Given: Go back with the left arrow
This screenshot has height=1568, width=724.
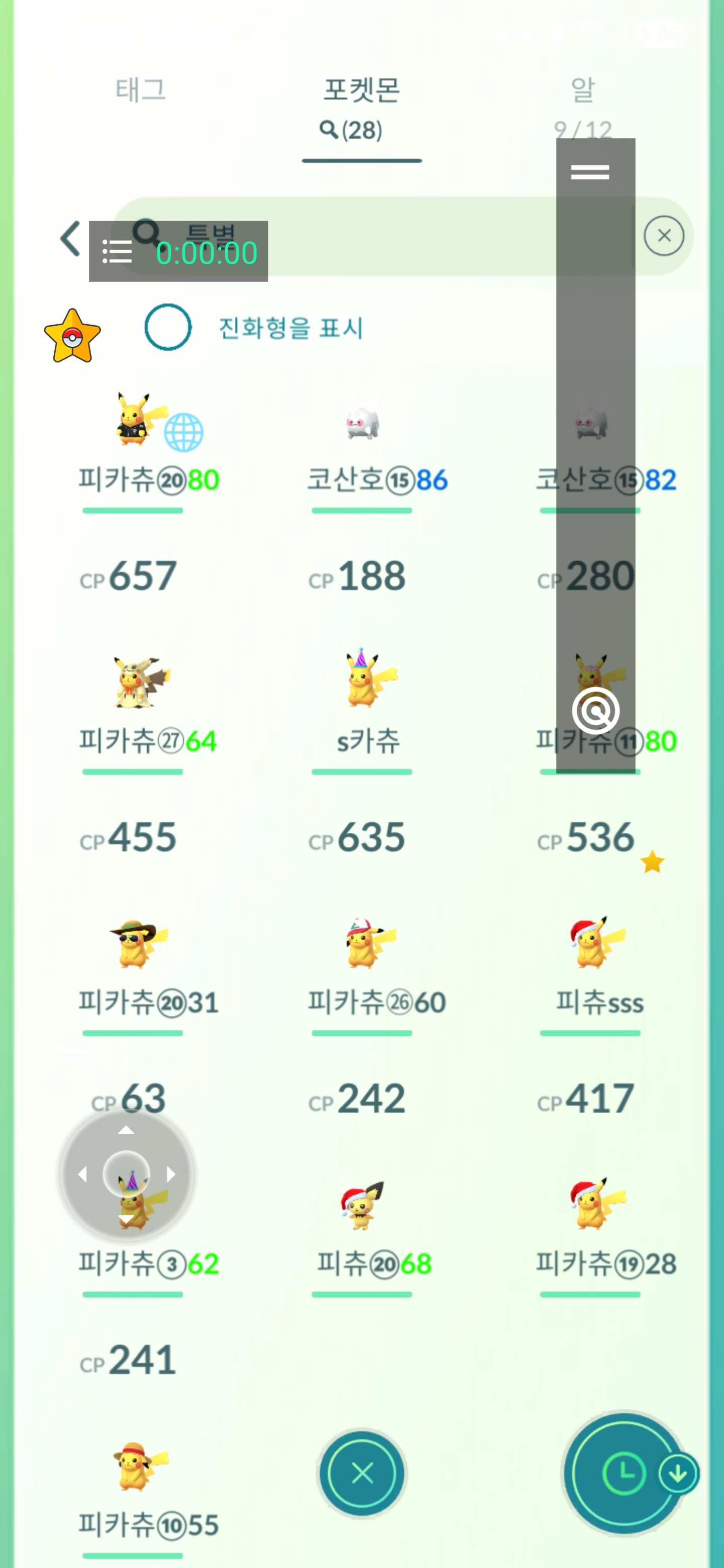Looking at the screenshot, I should pos(70,238).
